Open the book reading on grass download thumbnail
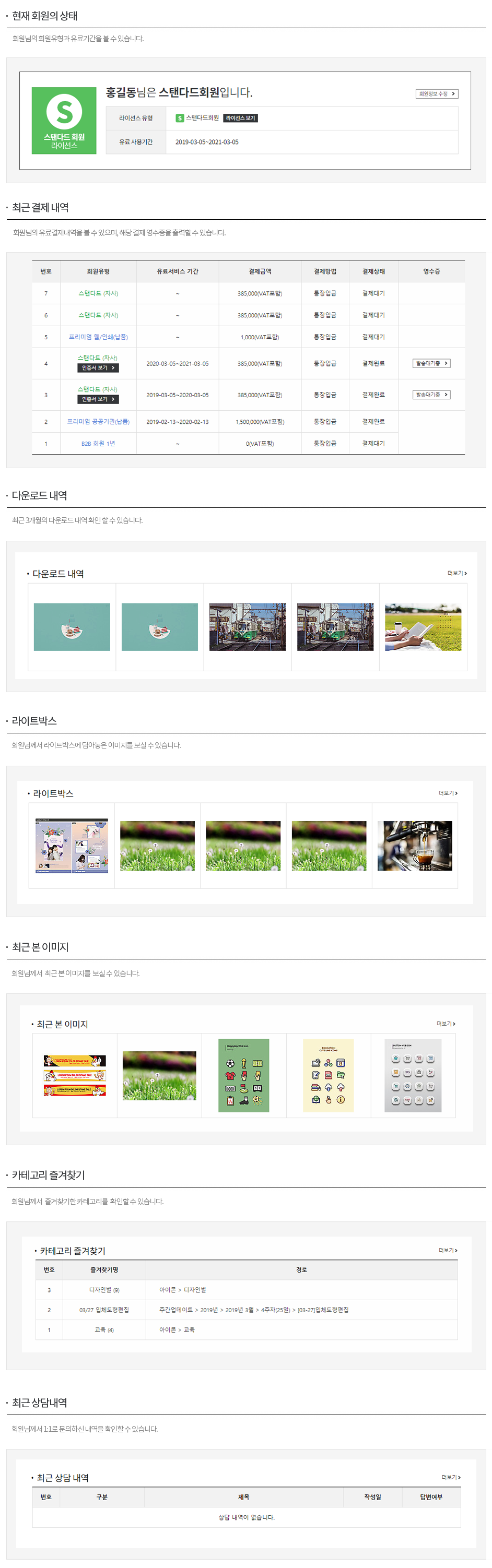492x1568 pixels. (423, 627)
